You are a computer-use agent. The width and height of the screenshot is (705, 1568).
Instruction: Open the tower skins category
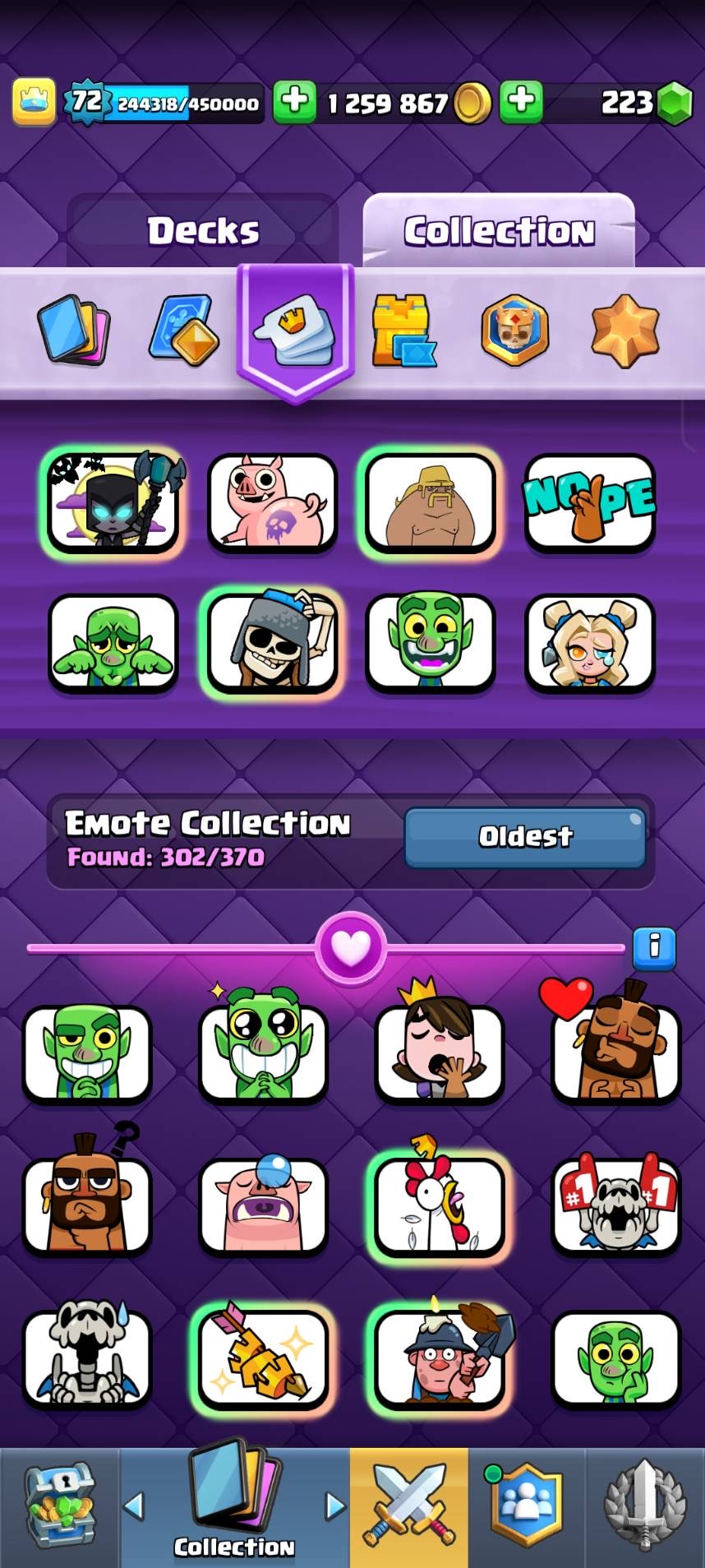(403, 331)
